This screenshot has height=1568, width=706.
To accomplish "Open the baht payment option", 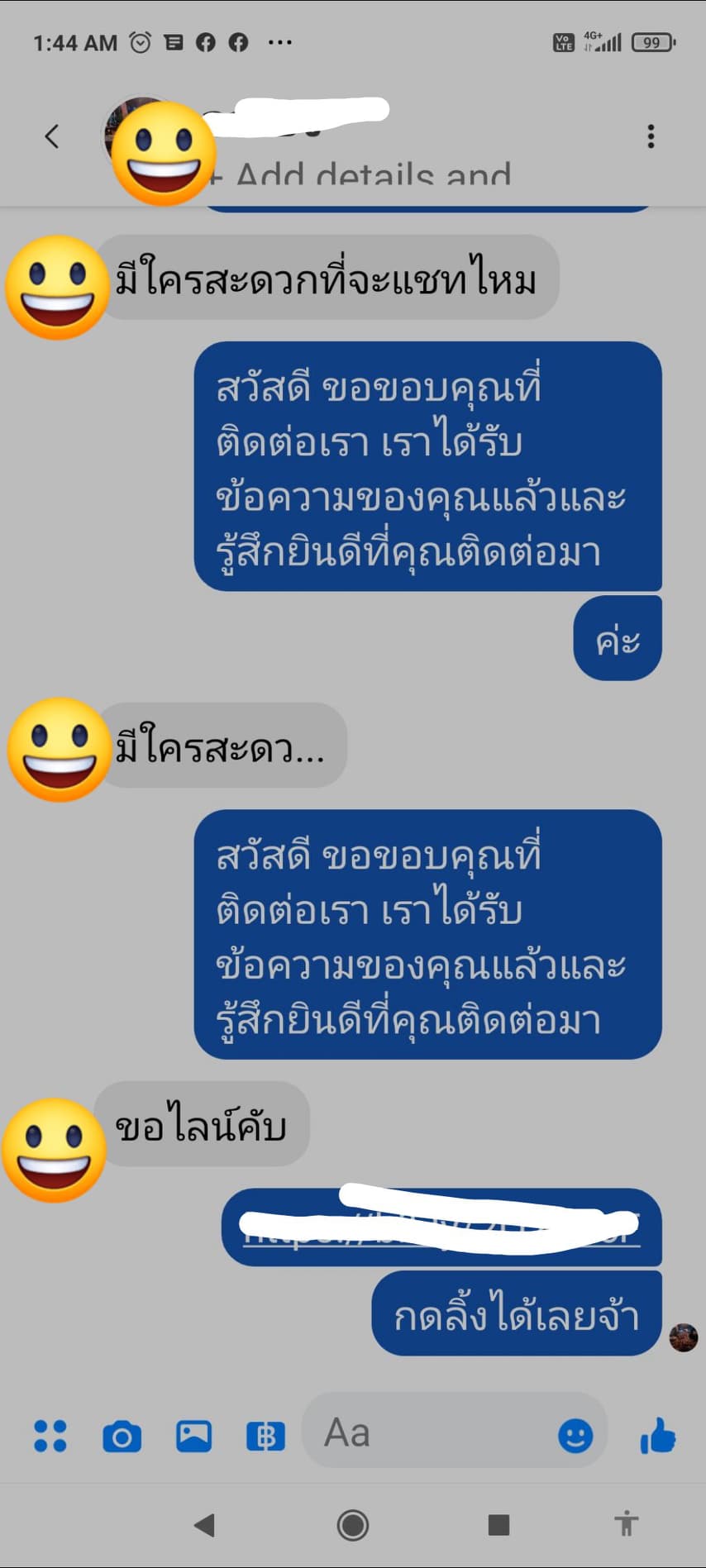I will pyautogui.click(x=265, y=1437).
